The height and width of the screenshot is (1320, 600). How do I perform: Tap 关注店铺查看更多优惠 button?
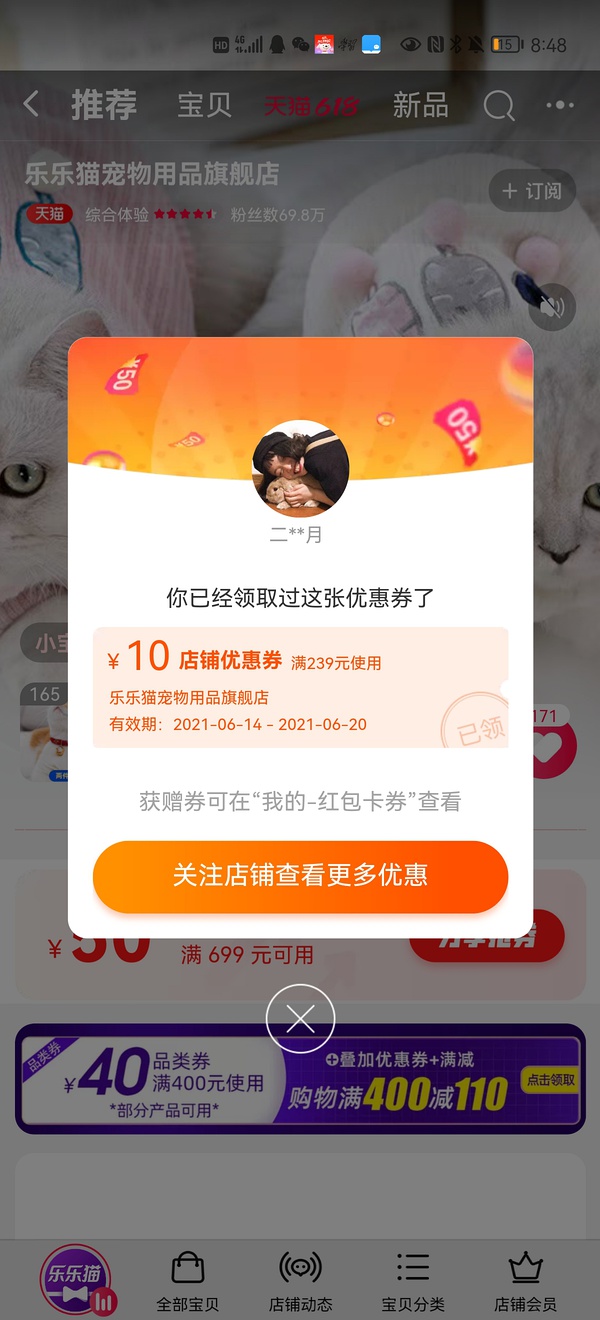click(300, 876)
